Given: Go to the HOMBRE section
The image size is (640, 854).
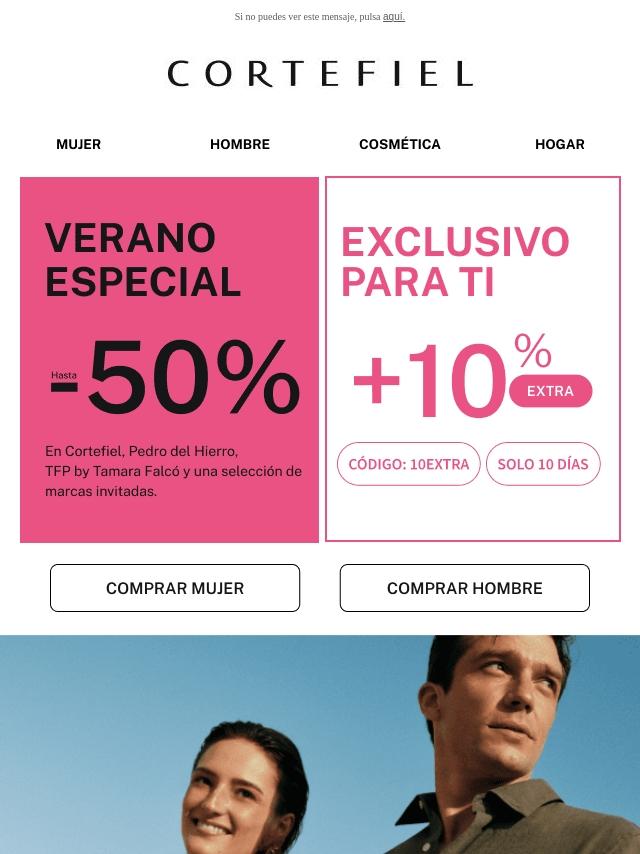Looking at the screenshot, I should [240, 144].
